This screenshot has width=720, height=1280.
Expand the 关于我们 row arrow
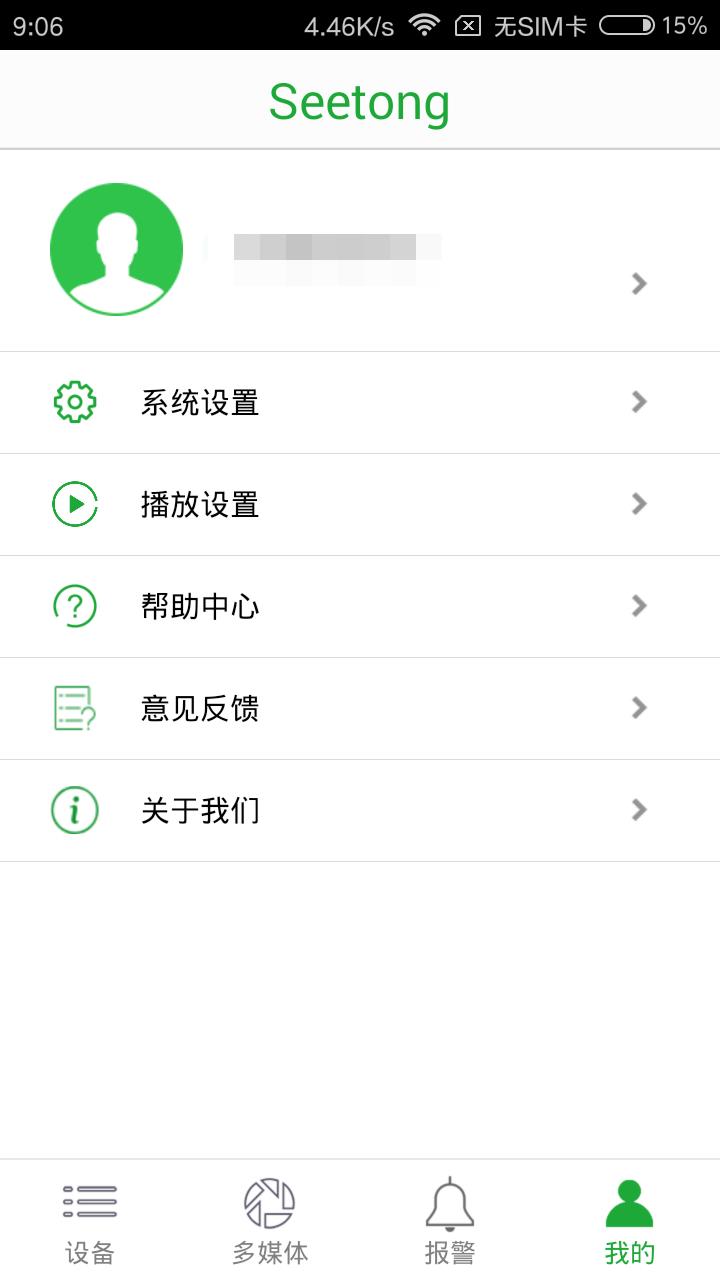pyautogui.click(x=638, y=810)
